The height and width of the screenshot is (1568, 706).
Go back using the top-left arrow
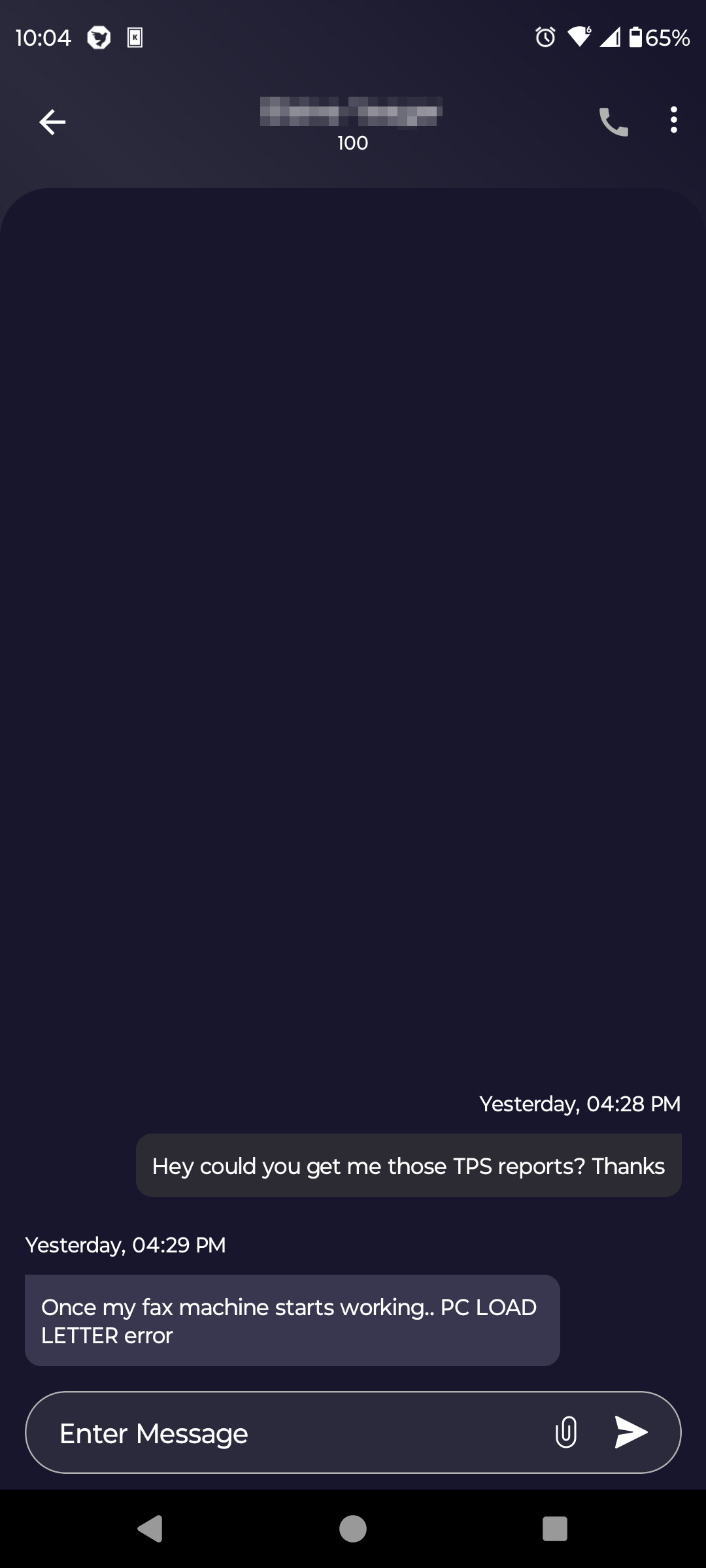(52, 122)
